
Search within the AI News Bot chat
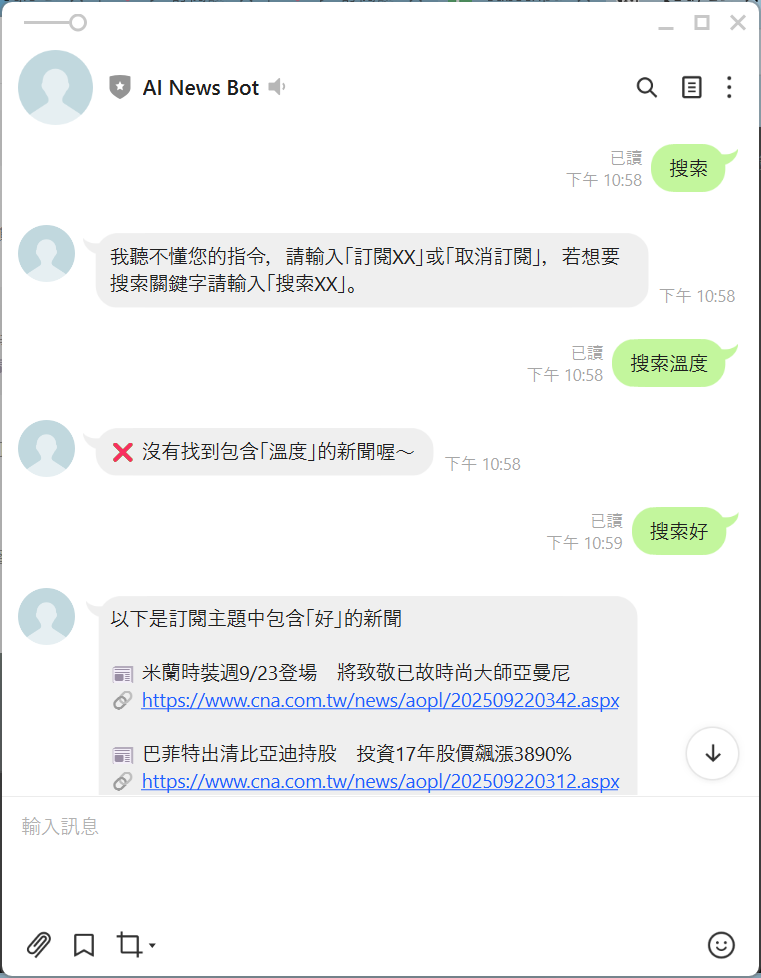pyautogui.click(x=647, y=88)
